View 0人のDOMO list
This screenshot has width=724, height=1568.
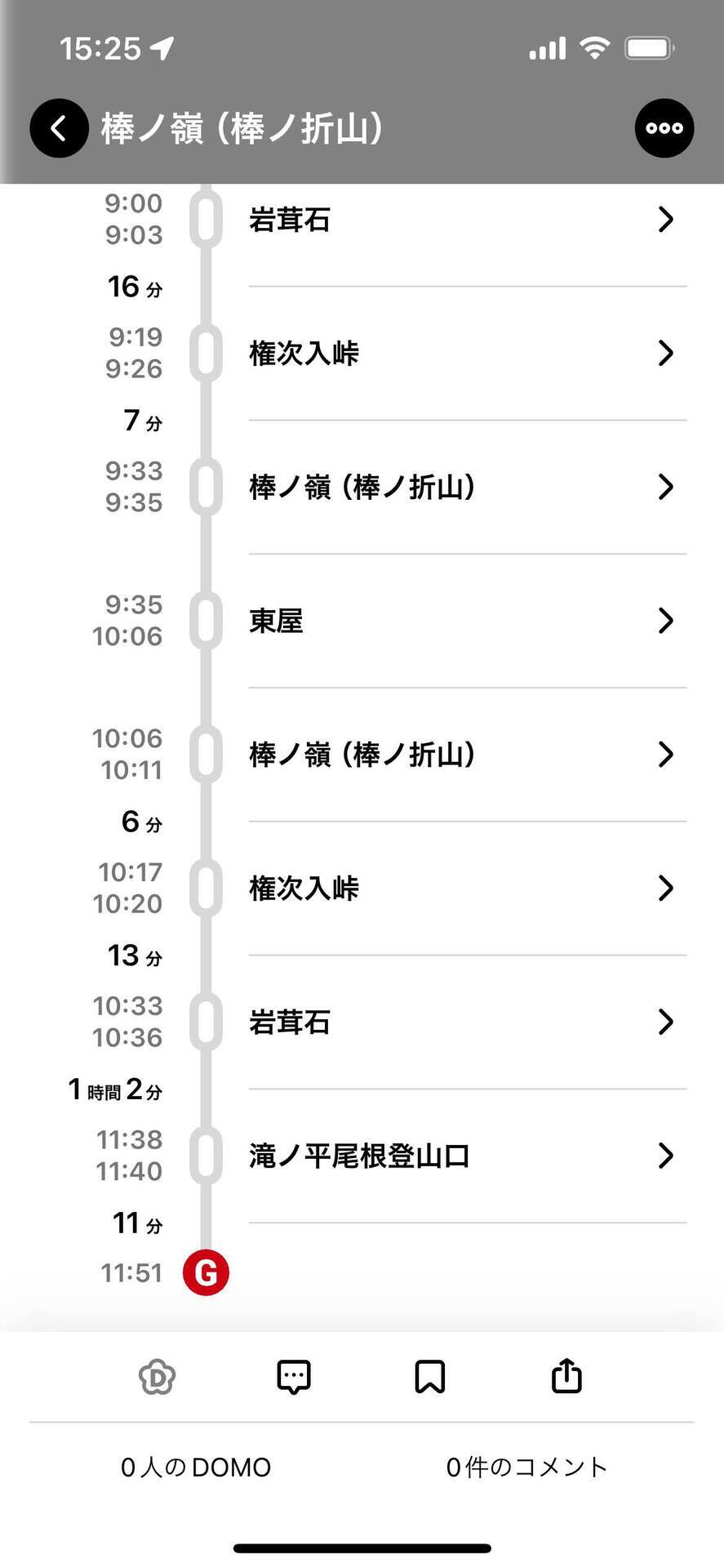click(x=196, y=1468)
